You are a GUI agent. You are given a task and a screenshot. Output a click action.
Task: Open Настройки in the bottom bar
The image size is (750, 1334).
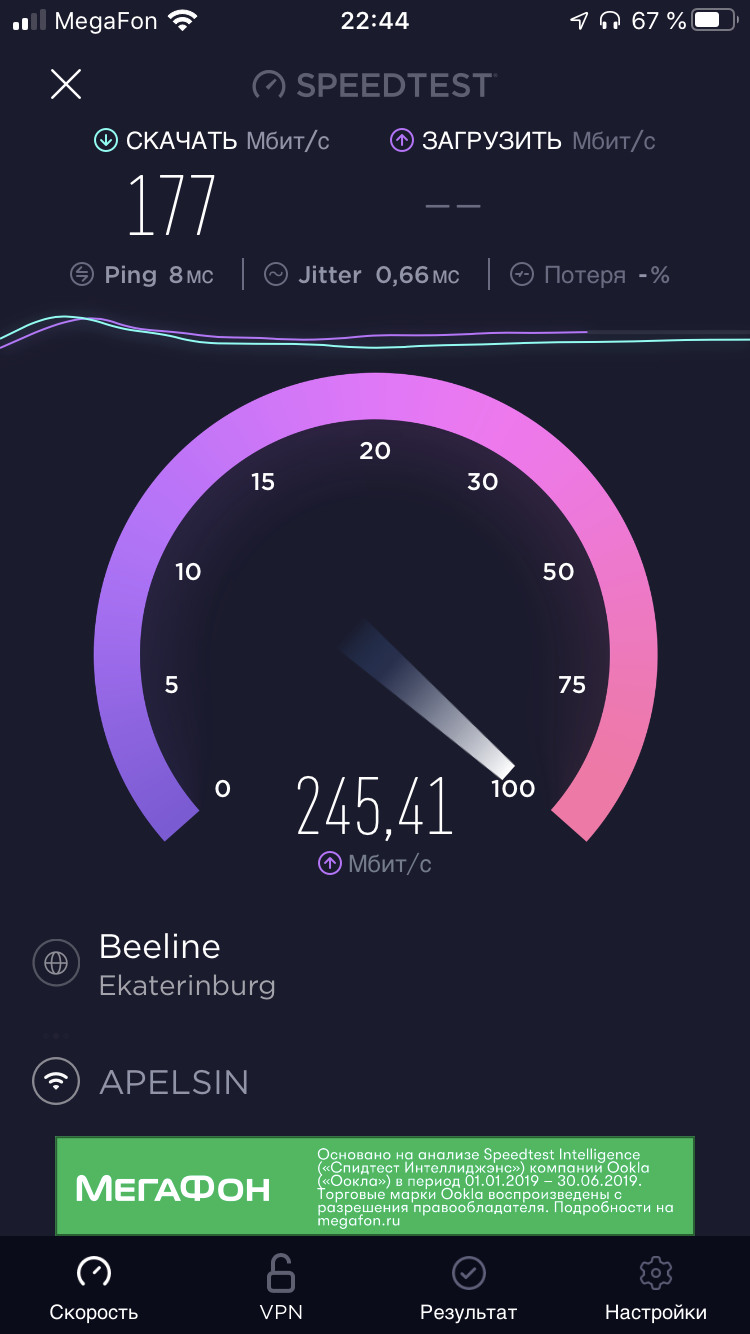pyautogui.click(x=655, y=1288)
